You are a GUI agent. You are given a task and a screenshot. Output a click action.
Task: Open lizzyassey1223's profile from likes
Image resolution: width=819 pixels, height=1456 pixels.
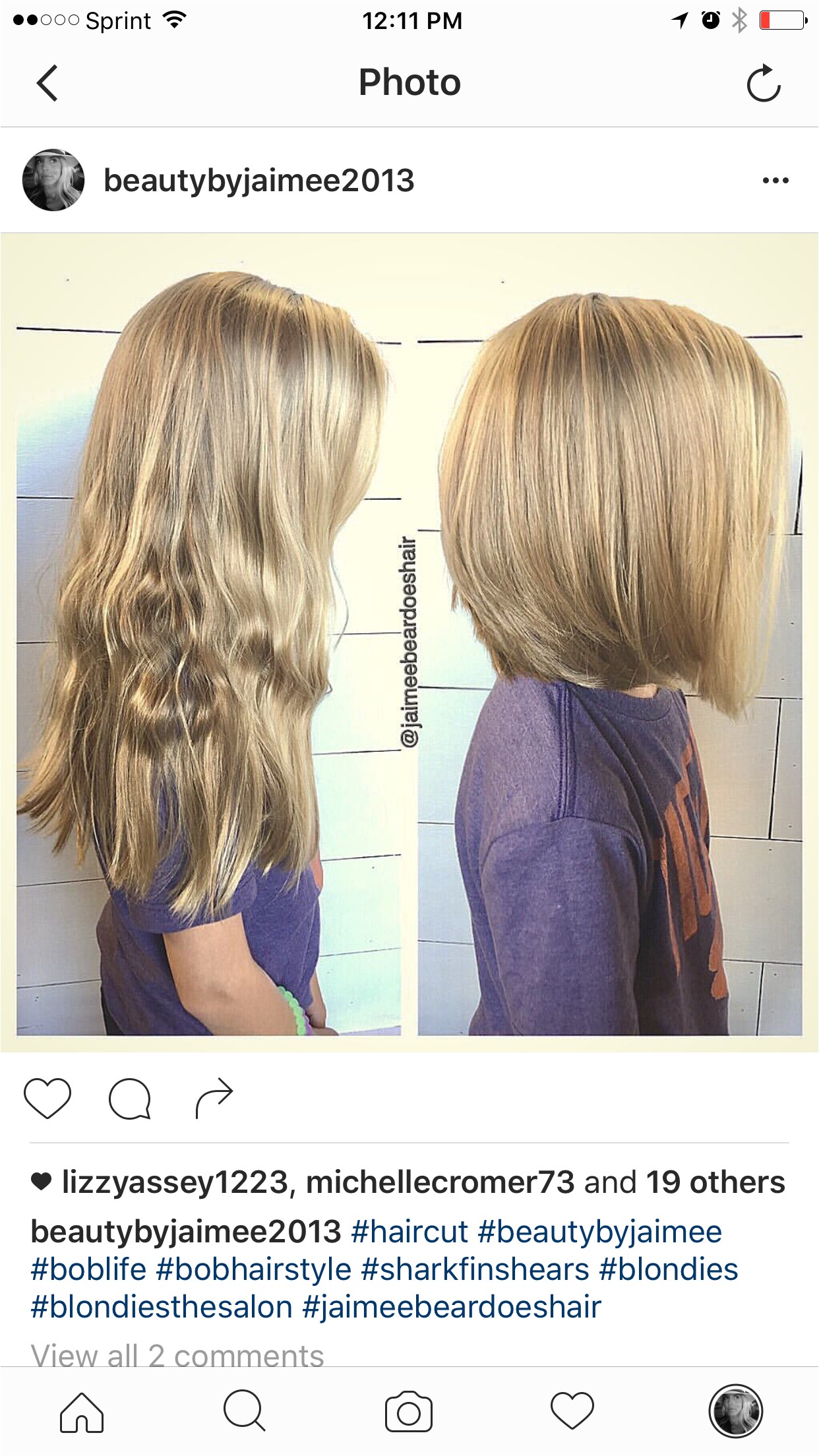point(175,1182)
